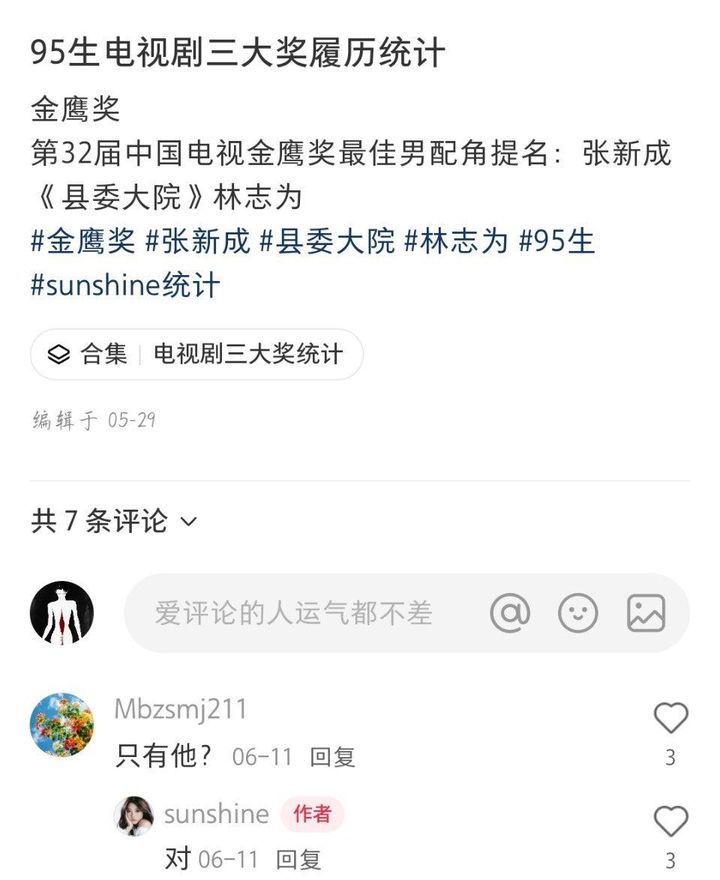Open the #sunshine统计 hashtag
The image size is (720, 880).
click(125, 285)
